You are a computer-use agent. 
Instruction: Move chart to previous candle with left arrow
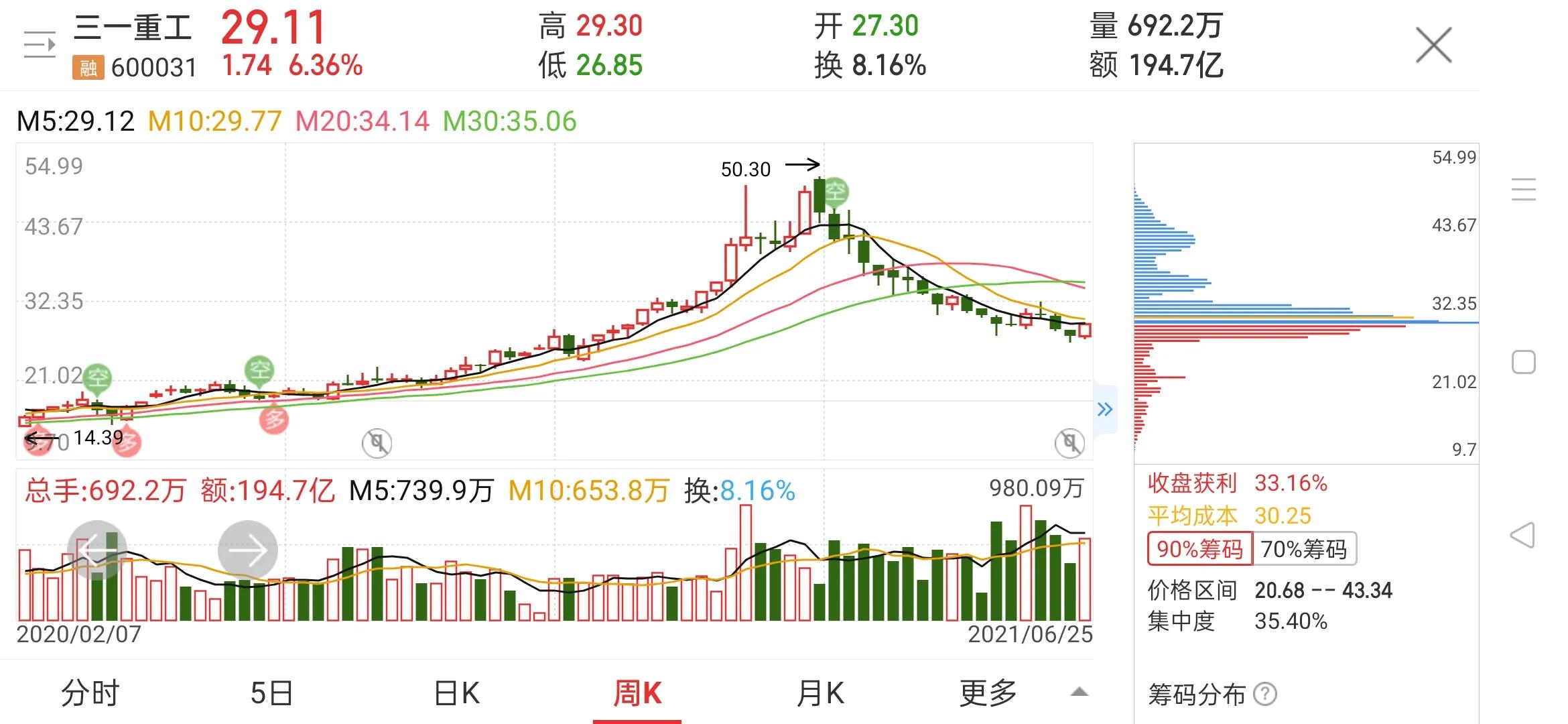point(97,550)
